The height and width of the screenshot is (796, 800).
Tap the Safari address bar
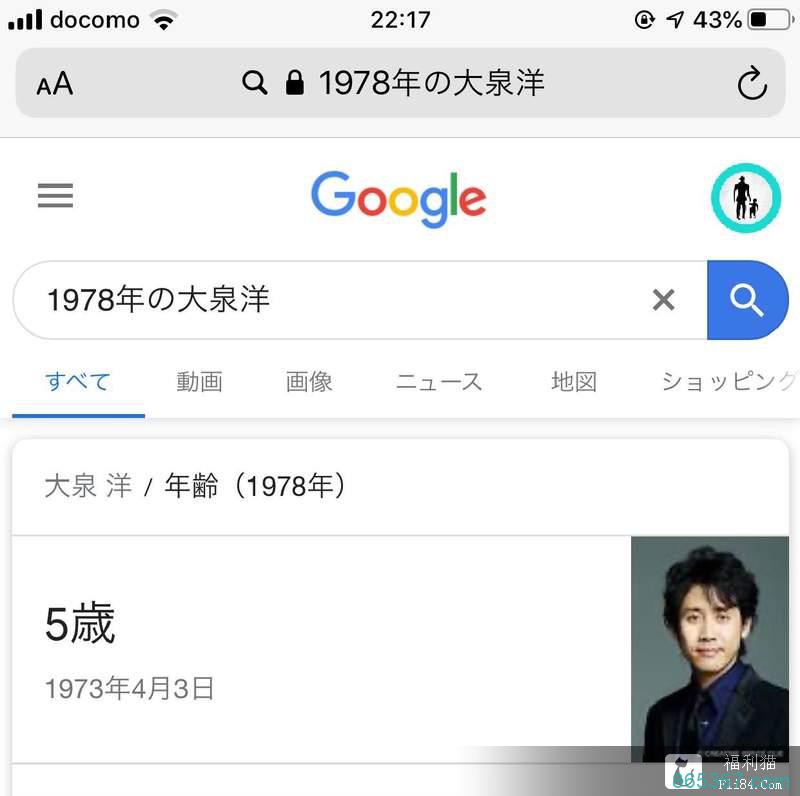400,83
